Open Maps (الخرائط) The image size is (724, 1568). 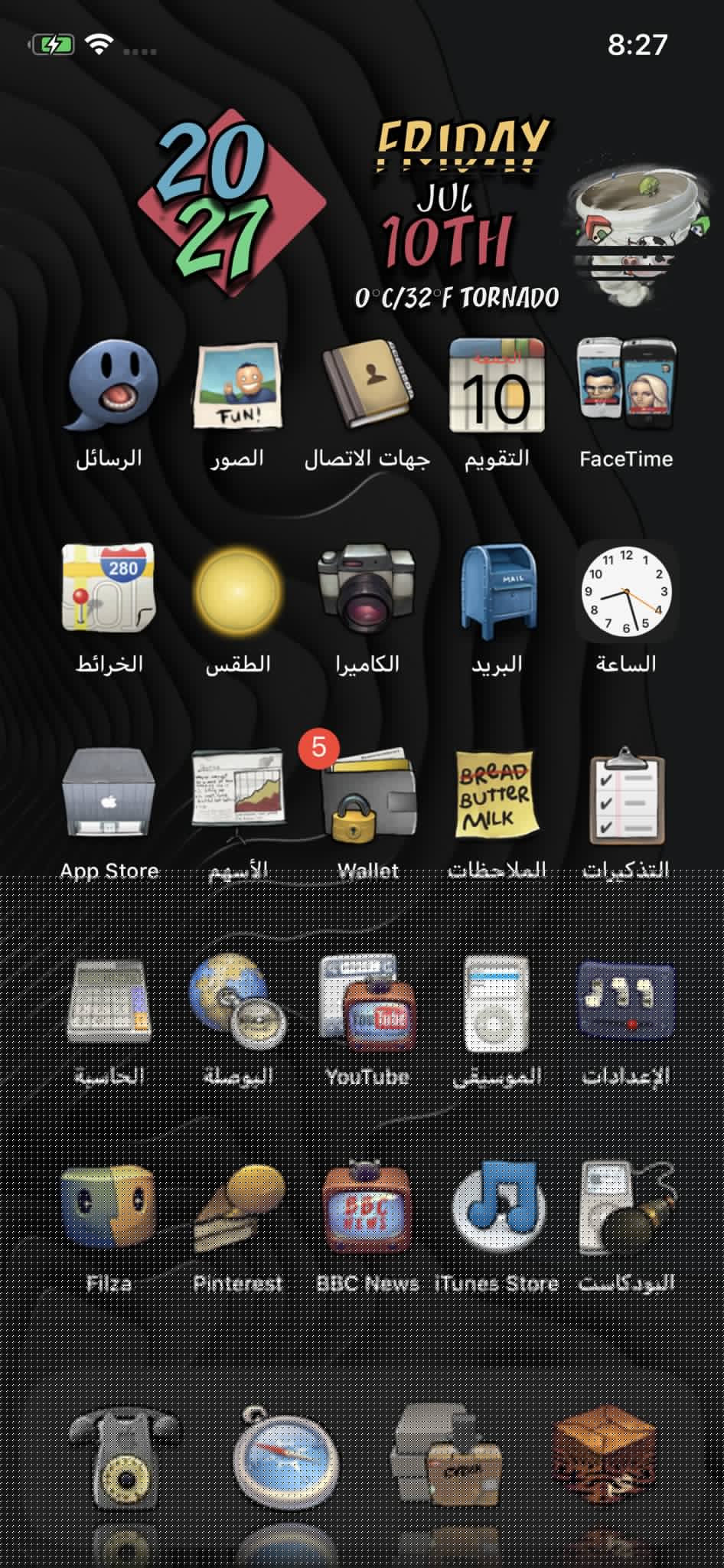point(109,592)
